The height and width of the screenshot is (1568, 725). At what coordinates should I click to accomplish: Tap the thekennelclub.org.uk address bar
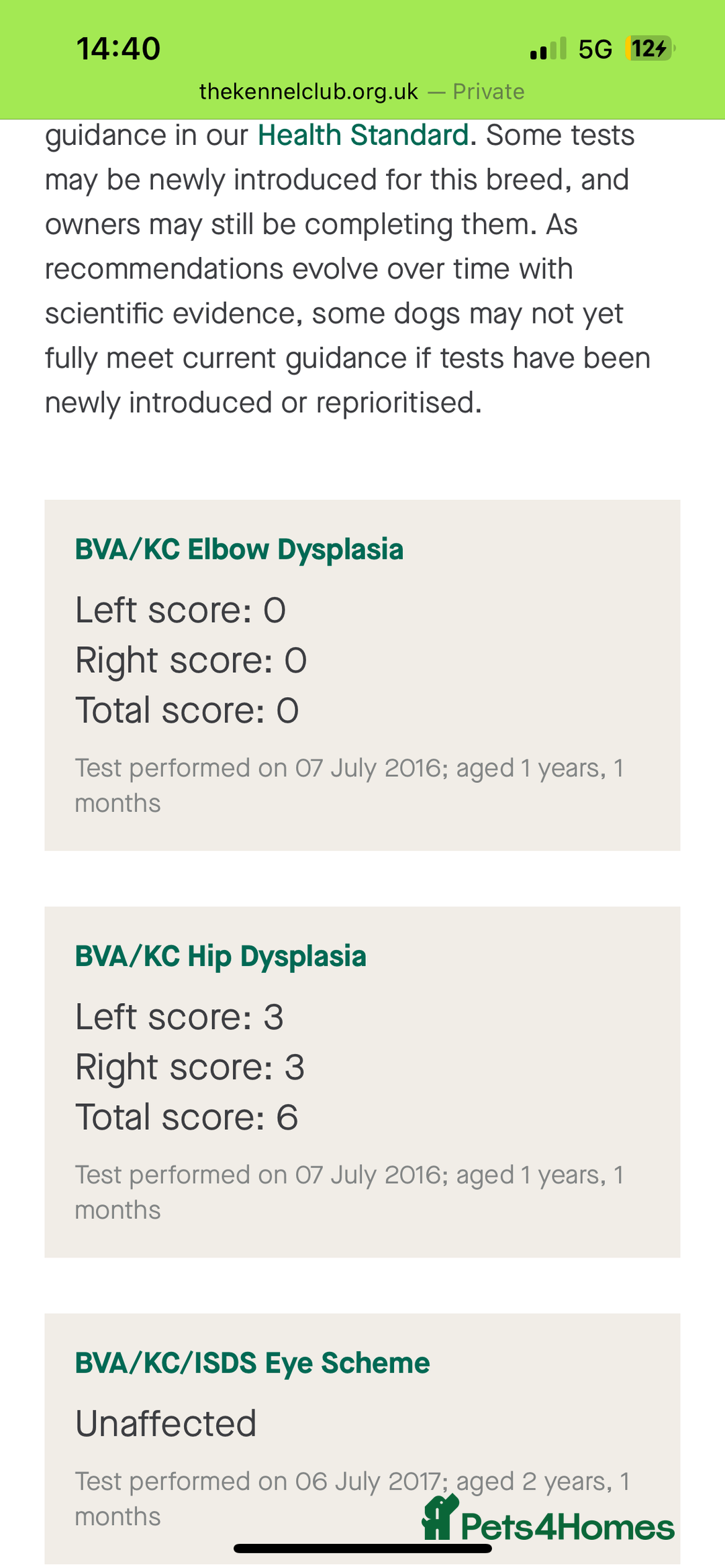(362, 92)
